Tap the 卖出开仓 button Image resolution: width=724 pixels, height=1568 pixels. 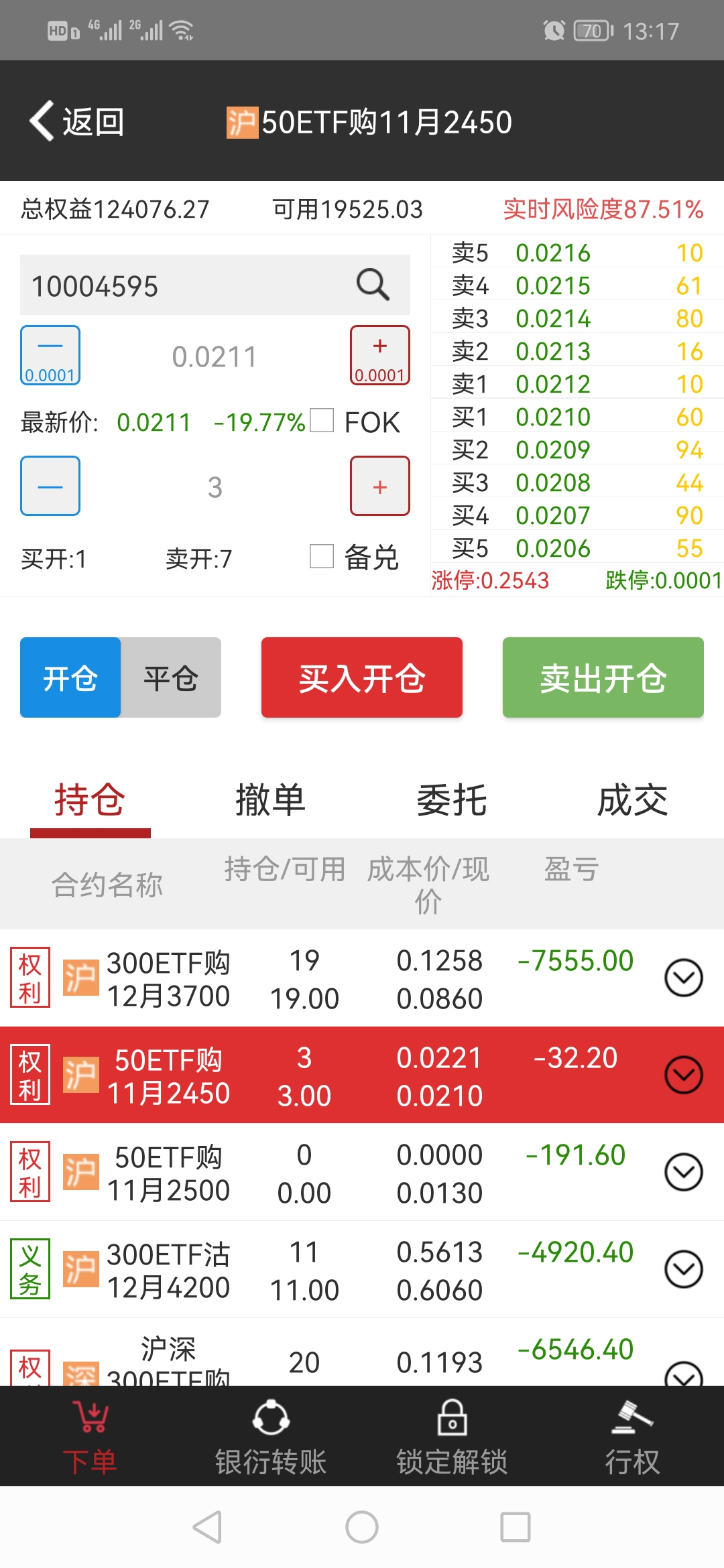tap(603, 677)
